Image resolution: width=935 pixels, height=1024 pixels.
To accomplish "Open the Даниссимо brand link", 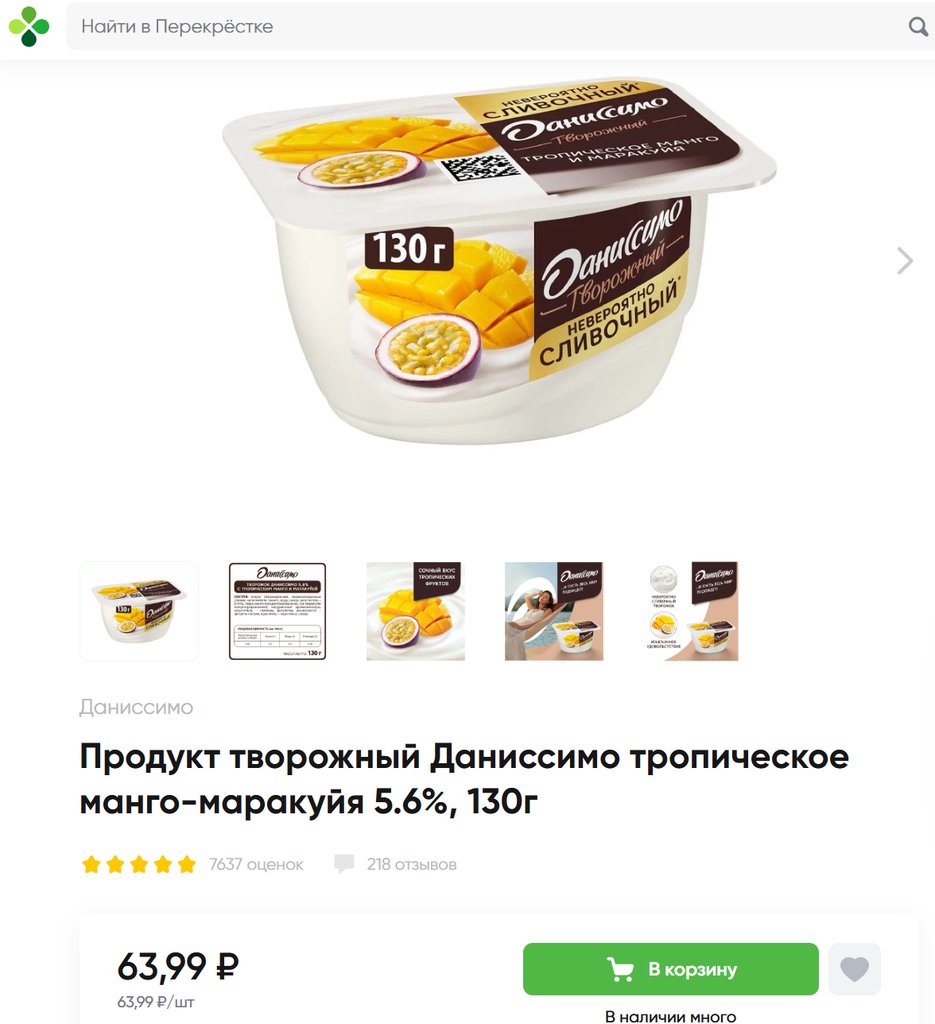I will (x=136, y=707).
